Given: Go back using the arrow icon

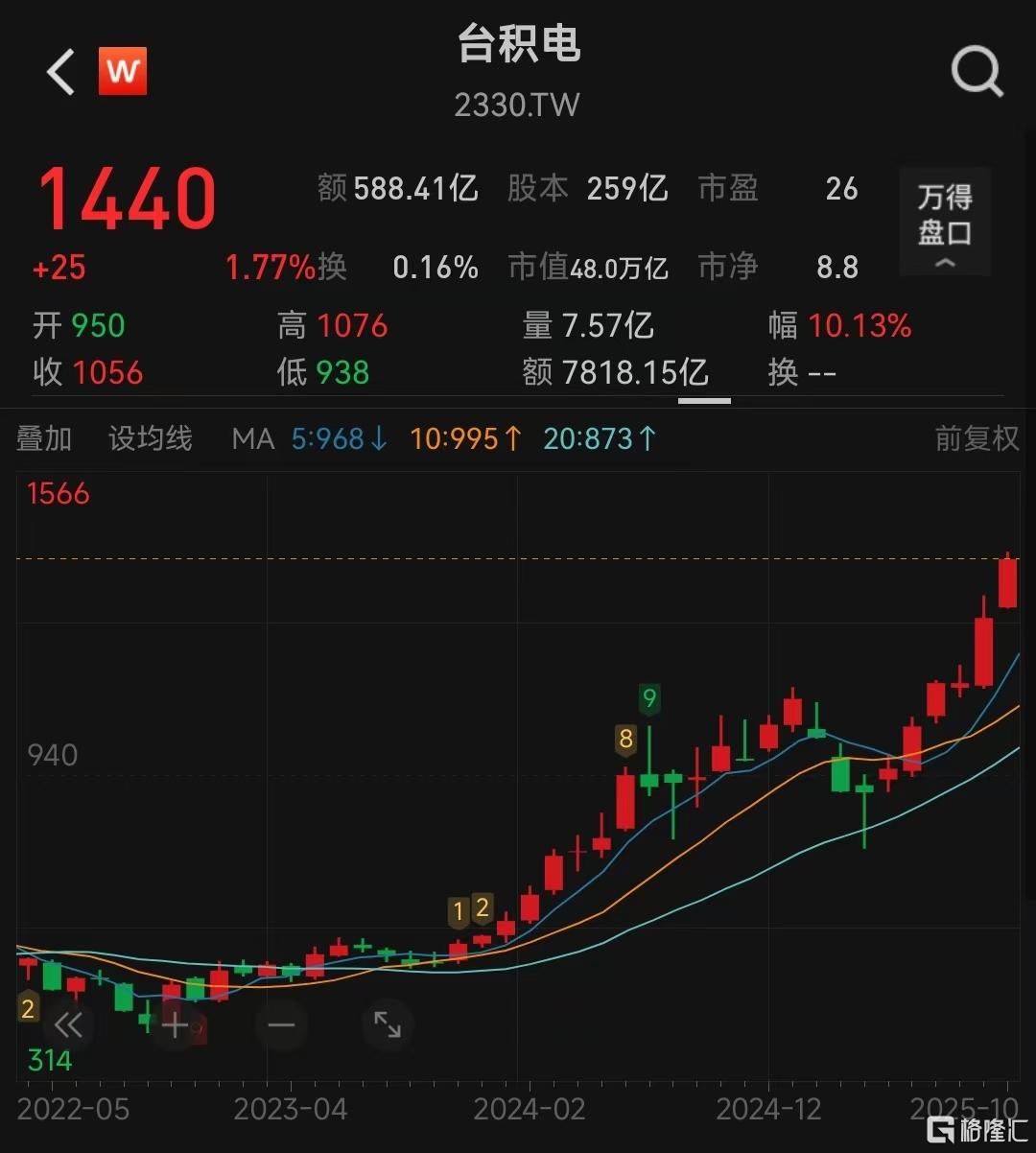Looking at the screenshot, I should (x=60, y=72).
